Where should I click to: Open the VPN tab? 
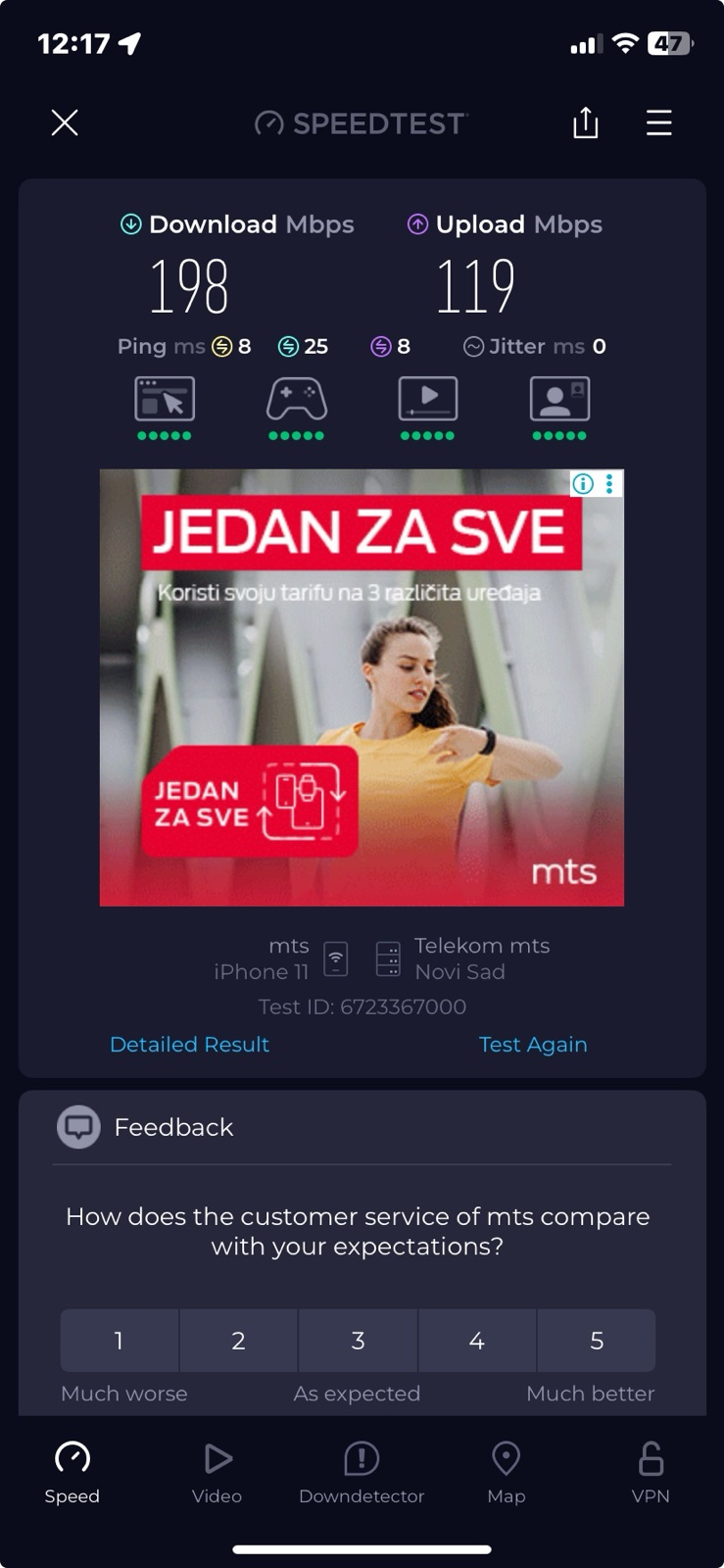coord(651,1472)
